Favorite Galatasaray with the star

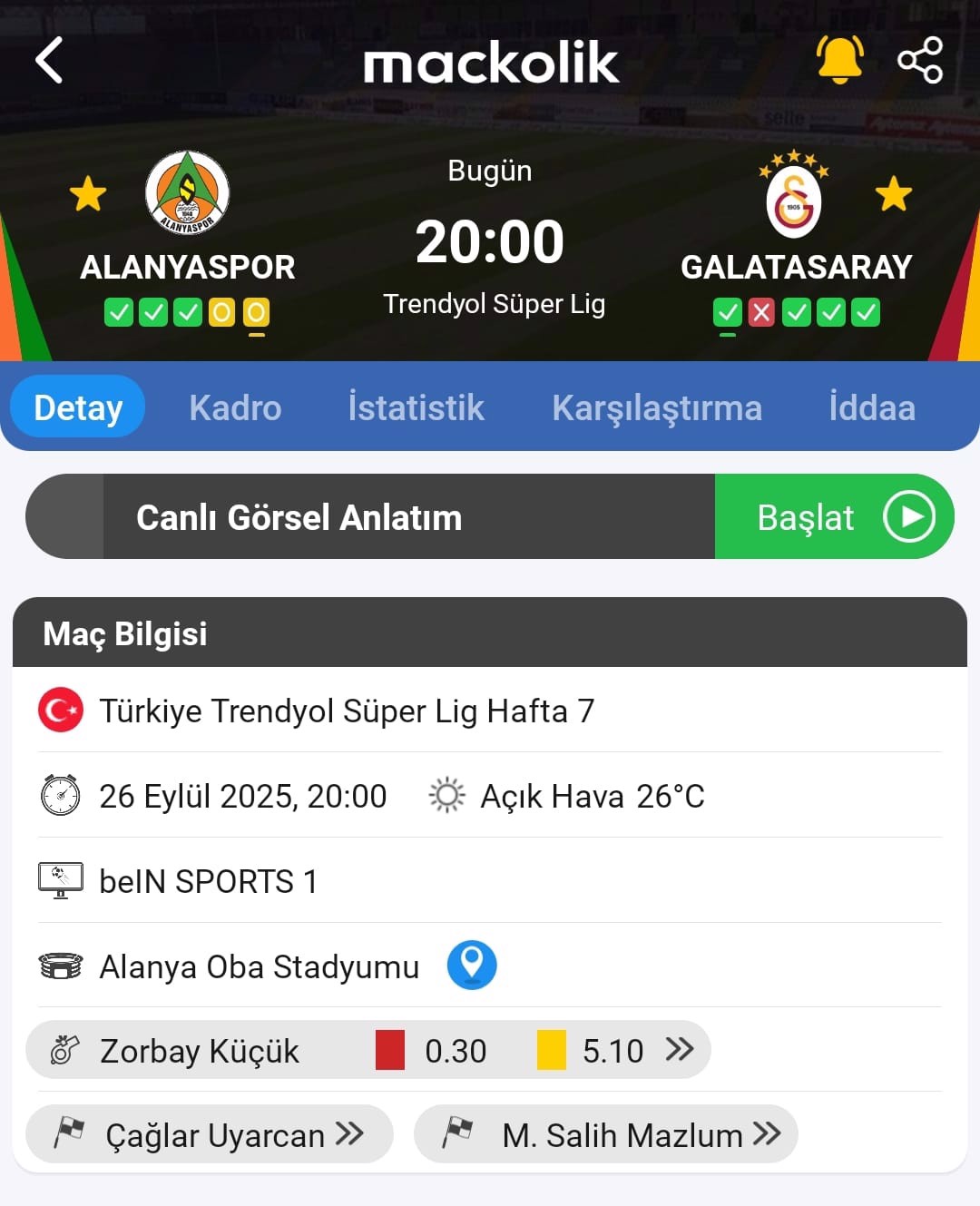(894, 193)
